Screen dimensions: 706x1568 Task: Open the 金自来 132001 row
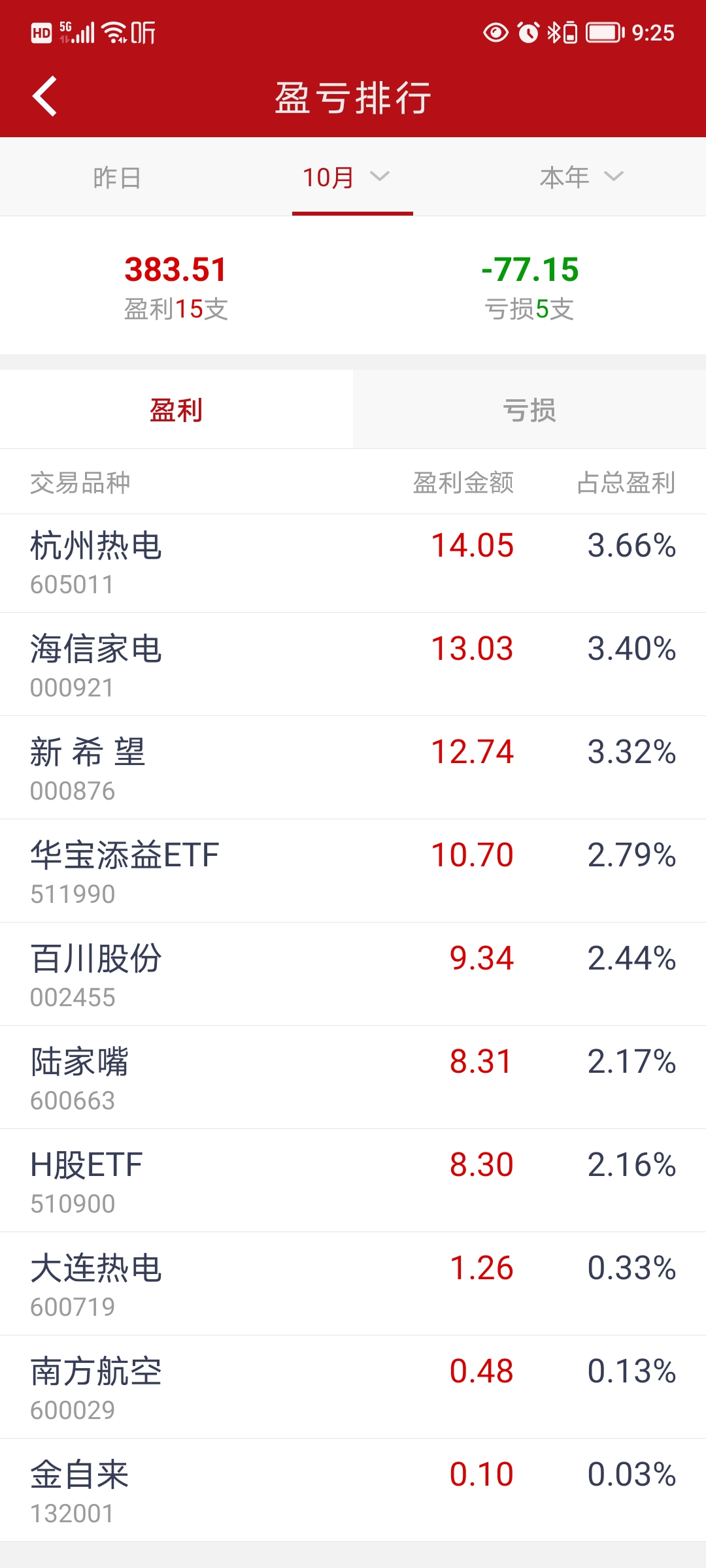click(x=353, y=1490)
